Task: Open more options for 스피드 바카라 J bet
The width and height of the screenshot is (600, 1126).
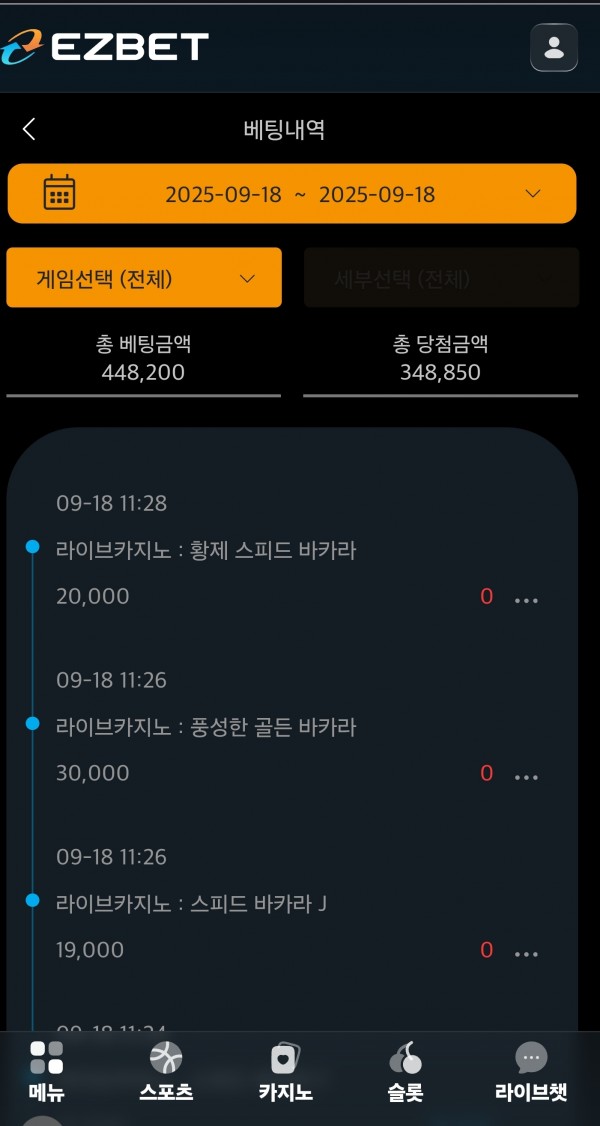Action: (526, 954)
